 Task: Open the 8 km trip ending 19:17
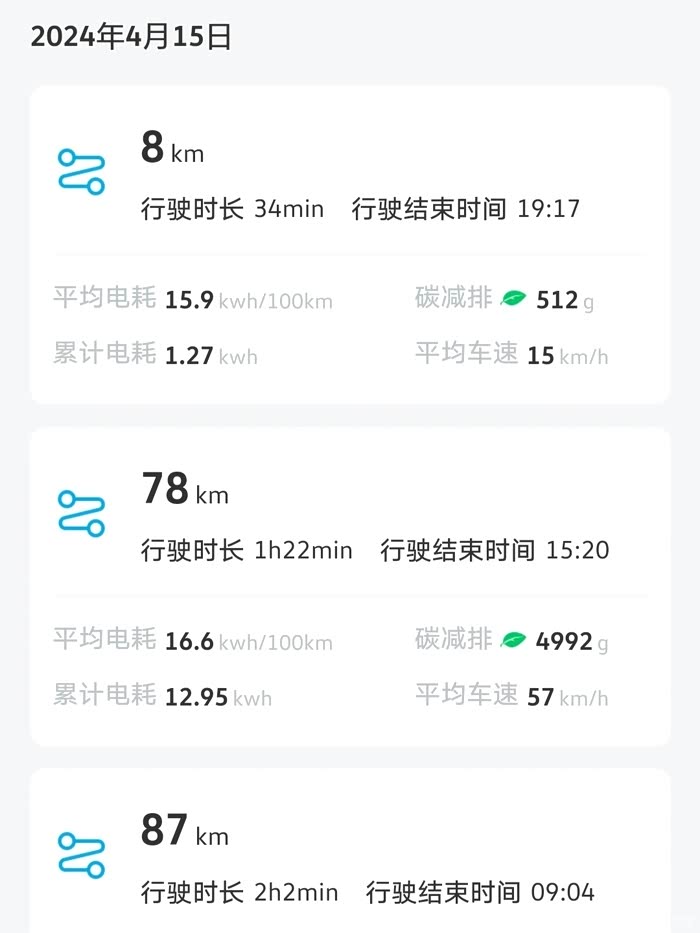pyautogui.click(x=350, y=245)
